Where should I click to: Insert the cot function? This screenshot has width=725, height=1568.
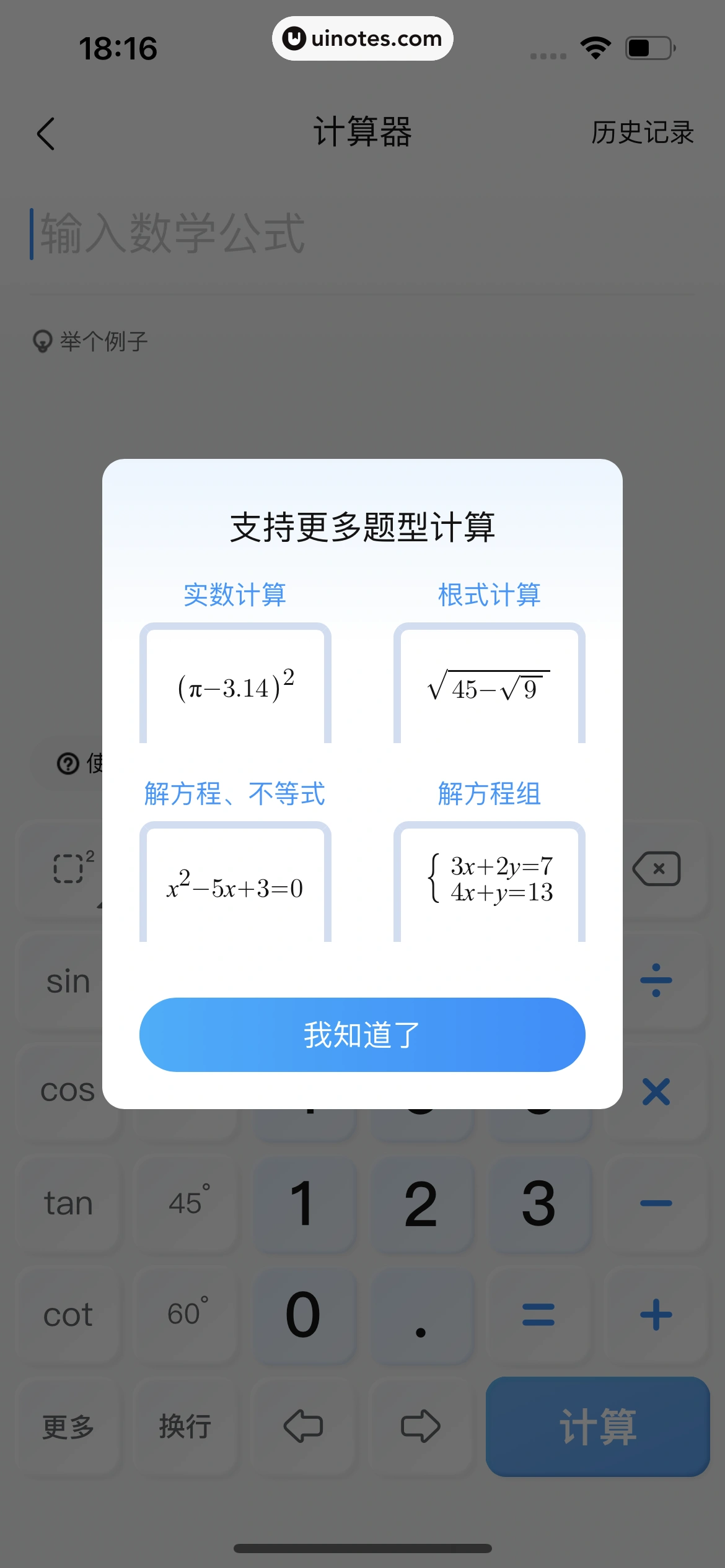[x=68, y=1315]
